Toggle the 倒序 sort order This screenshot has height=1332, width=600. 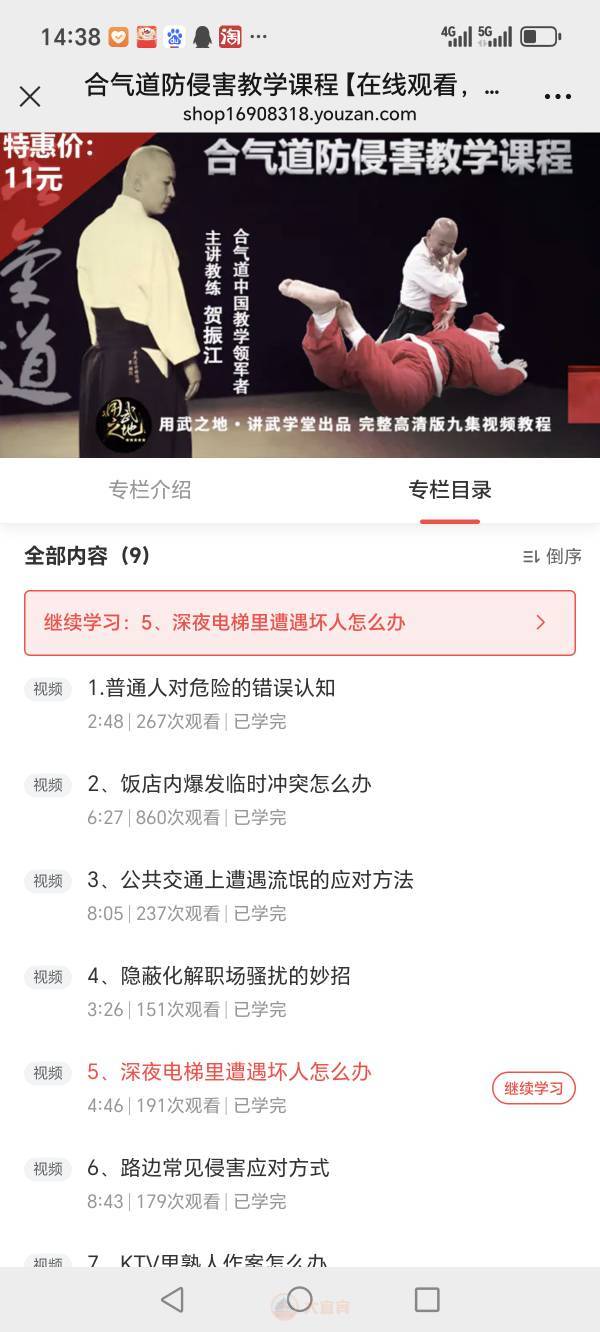(x=552, y=557)
